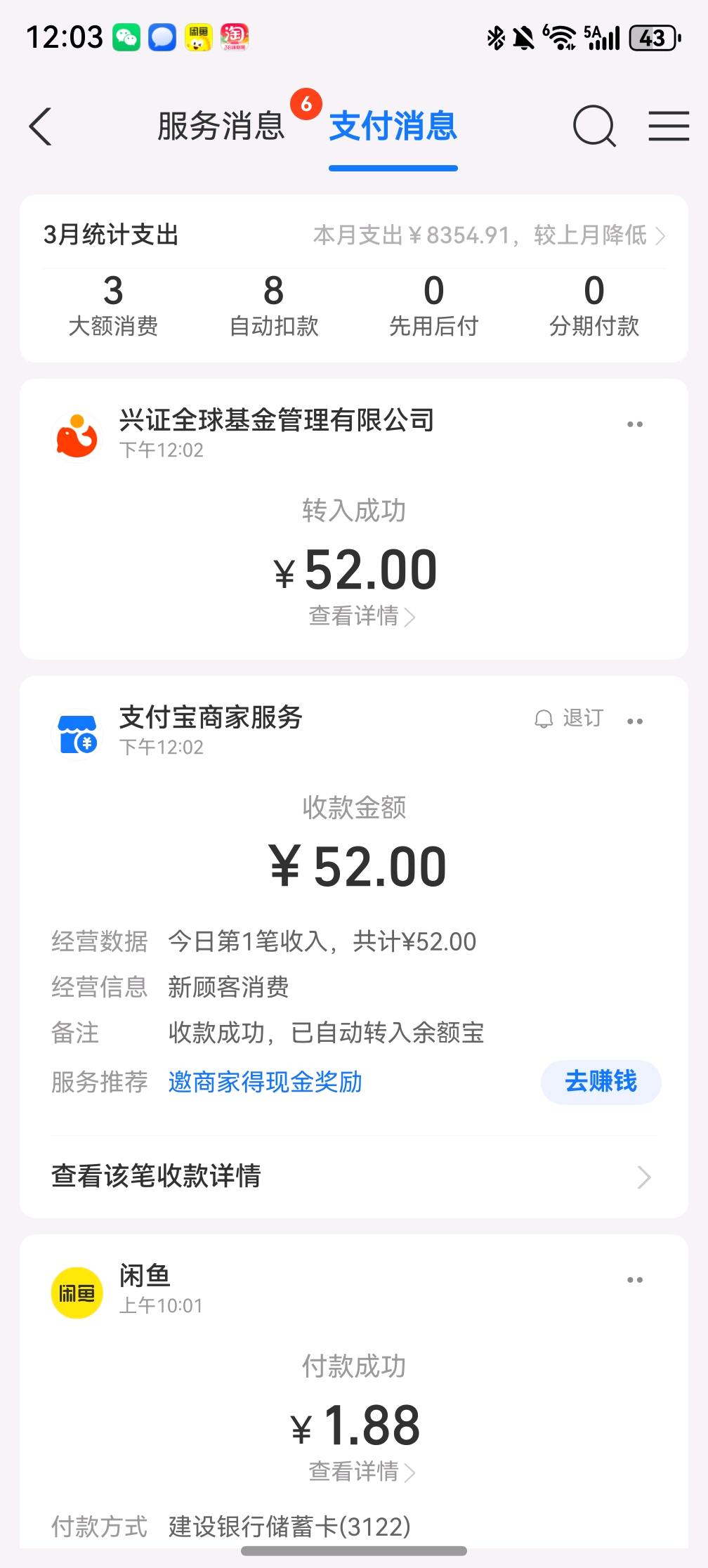Tap the 去赚钱 button

(601, 1082)
